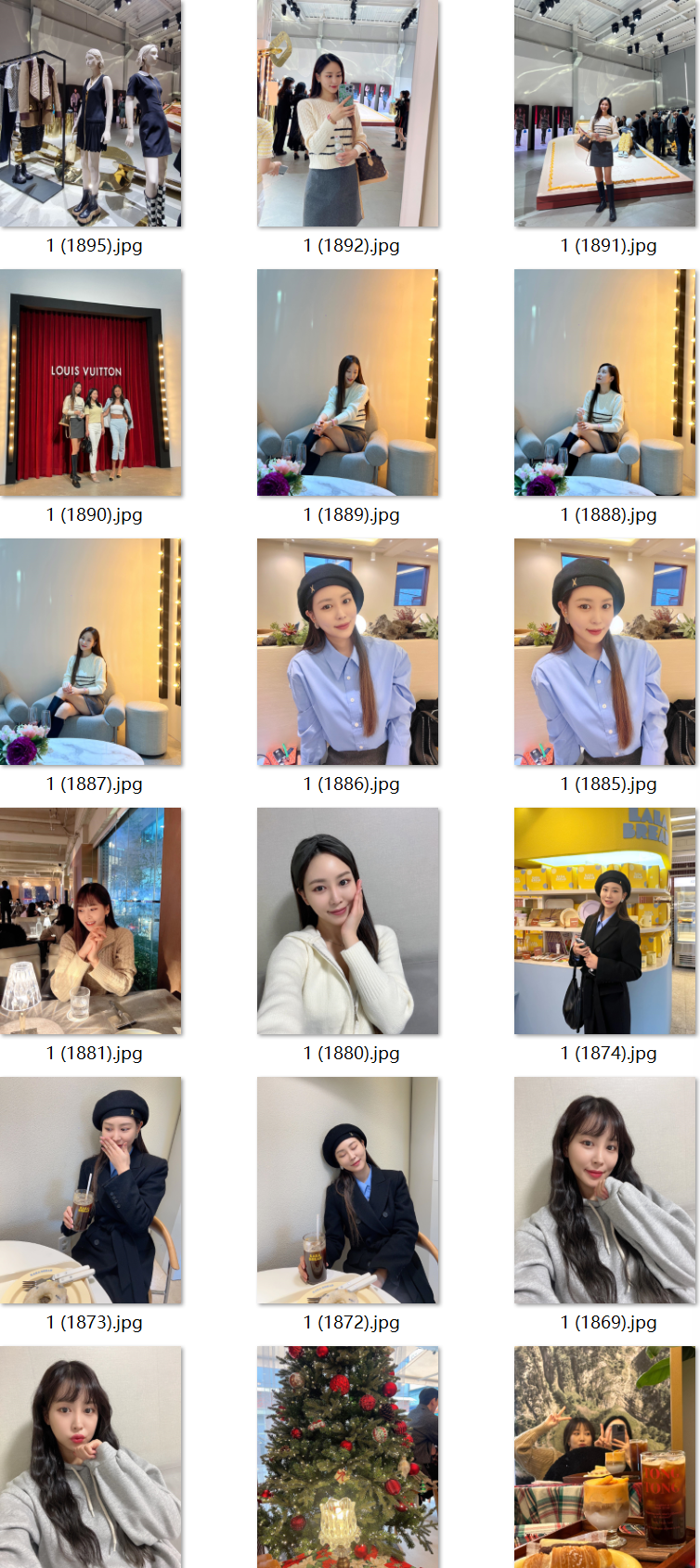Open image 1 (1886).jpg
This screenshot has width=700, height=1568.
point(347,652)
